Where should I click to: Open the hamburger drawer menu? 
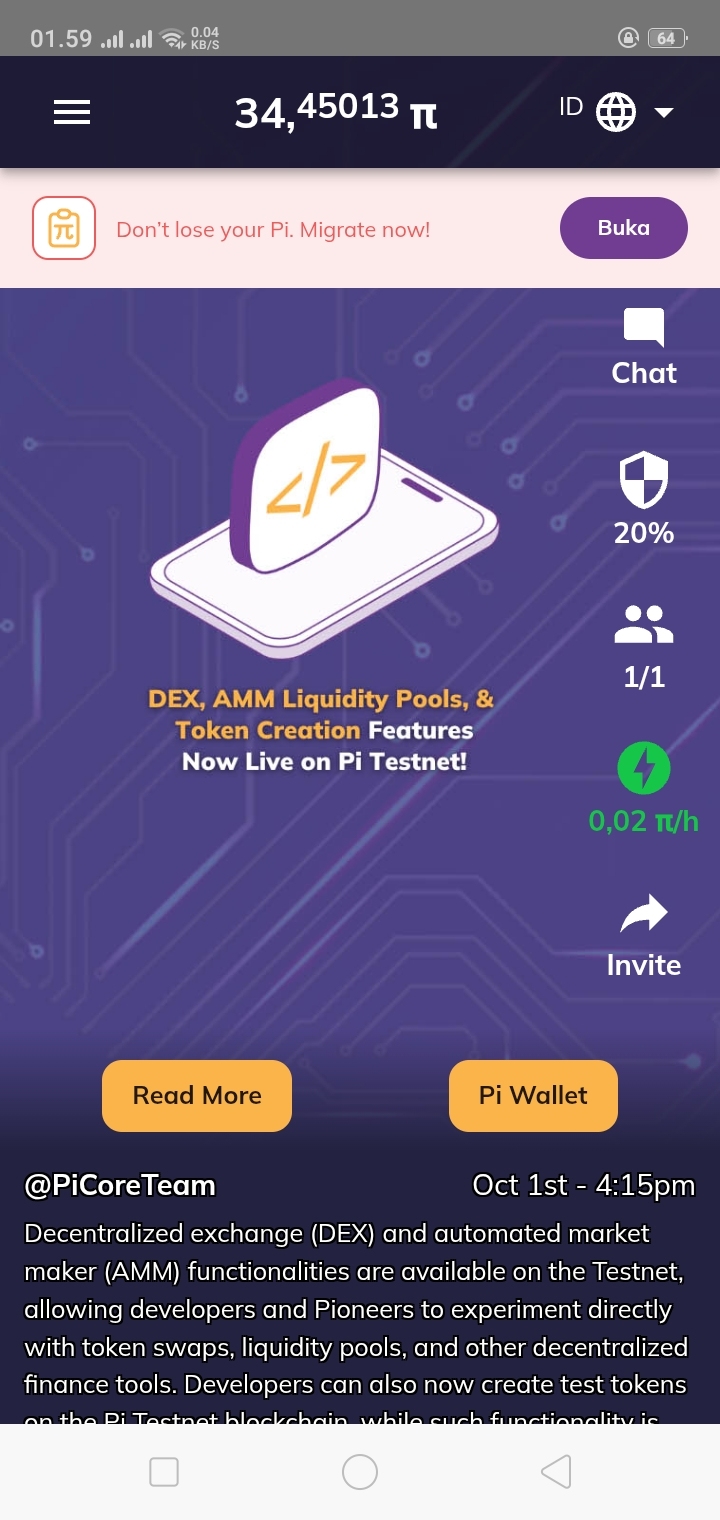(x=72, y=113)
